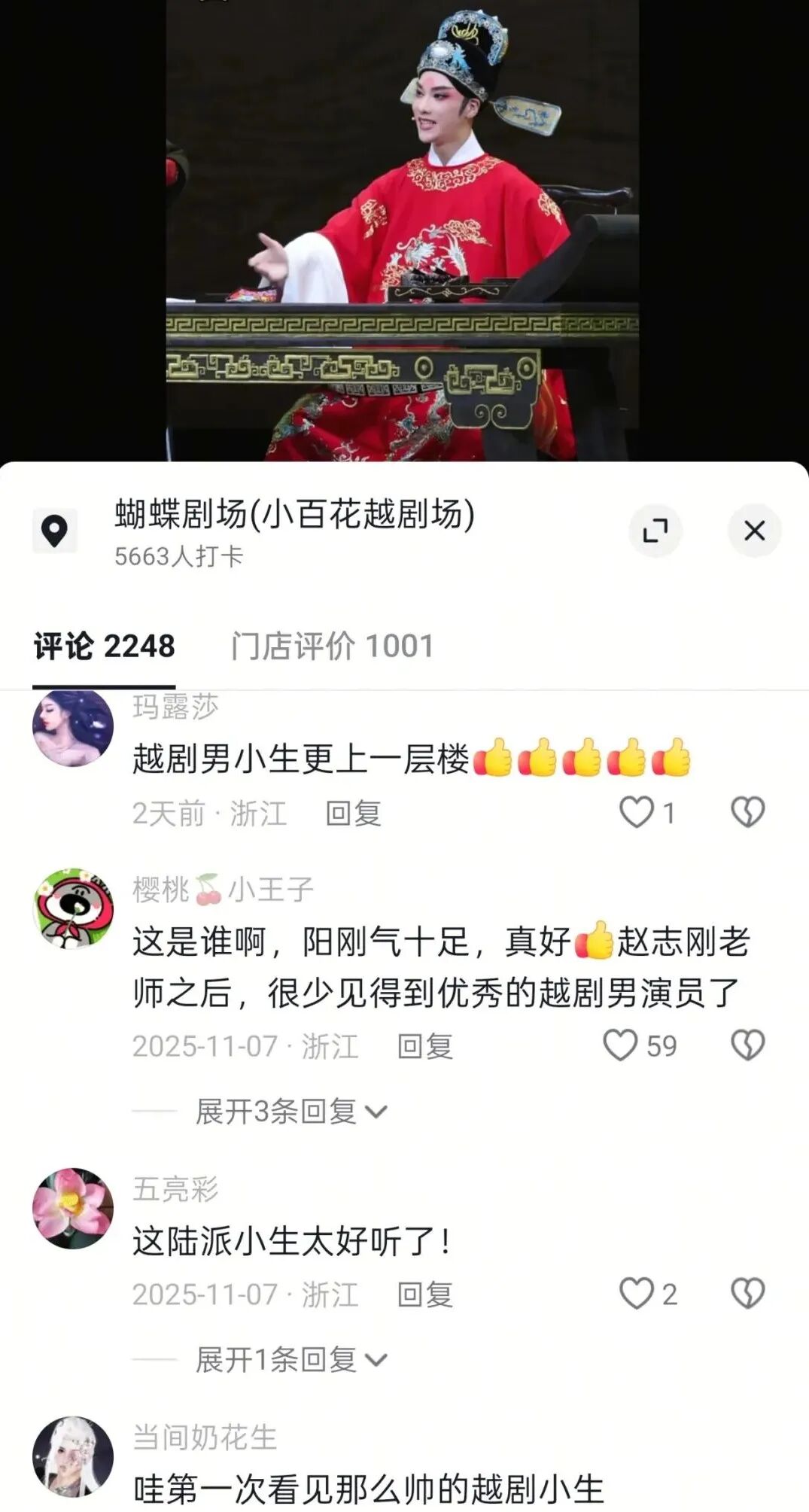
Task: Expand 1 reply under 五亮彩's comment
Action: [290, 1360]
